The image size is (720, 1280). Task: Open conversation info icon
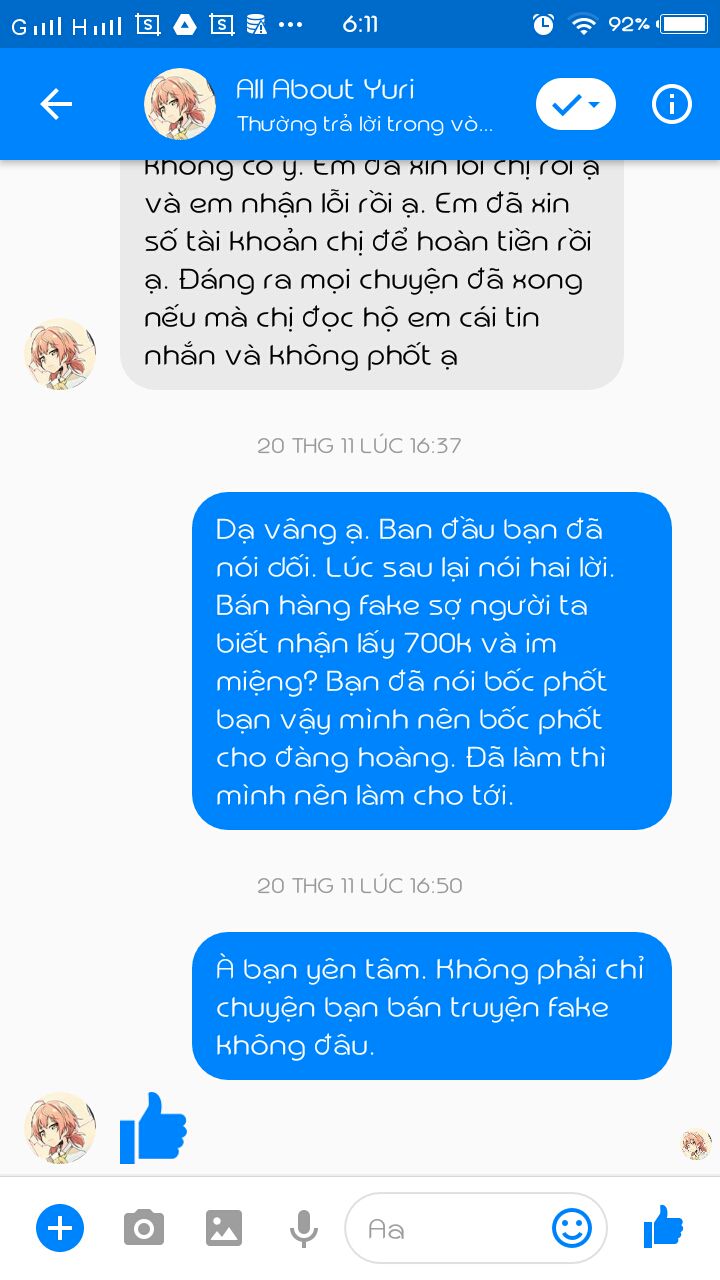(671, 104)
